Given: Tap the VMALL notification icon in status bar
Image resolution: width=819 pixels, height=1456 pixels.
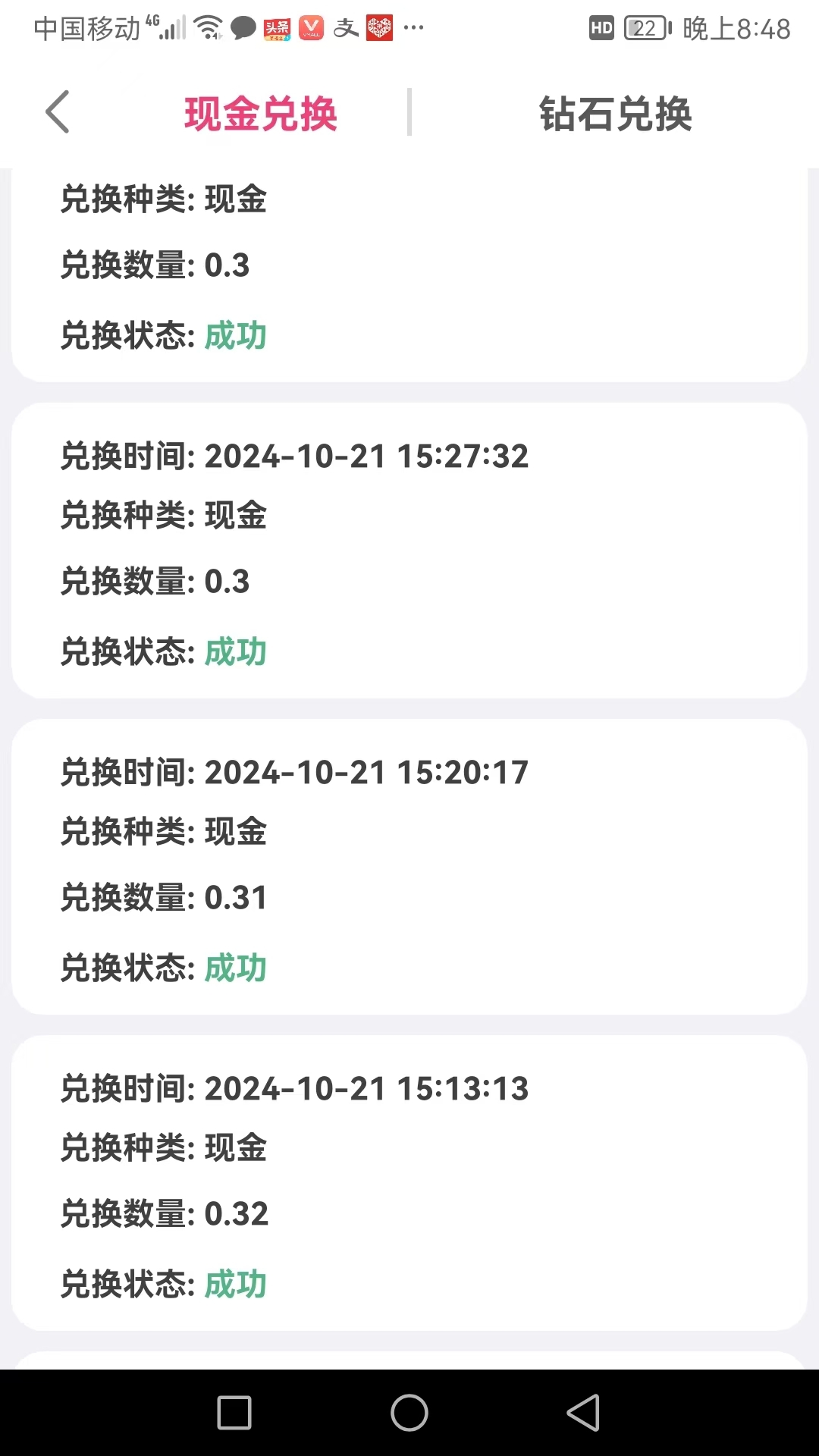Looking at the screenshot, I should 311,27.
